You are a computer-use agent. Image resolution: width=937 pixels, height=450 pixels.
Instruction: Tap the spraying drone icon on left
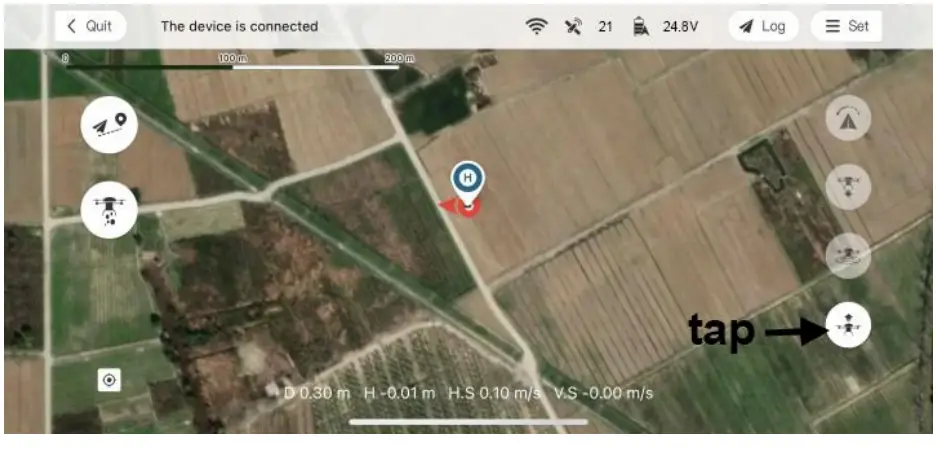click(x=109, y=210)
